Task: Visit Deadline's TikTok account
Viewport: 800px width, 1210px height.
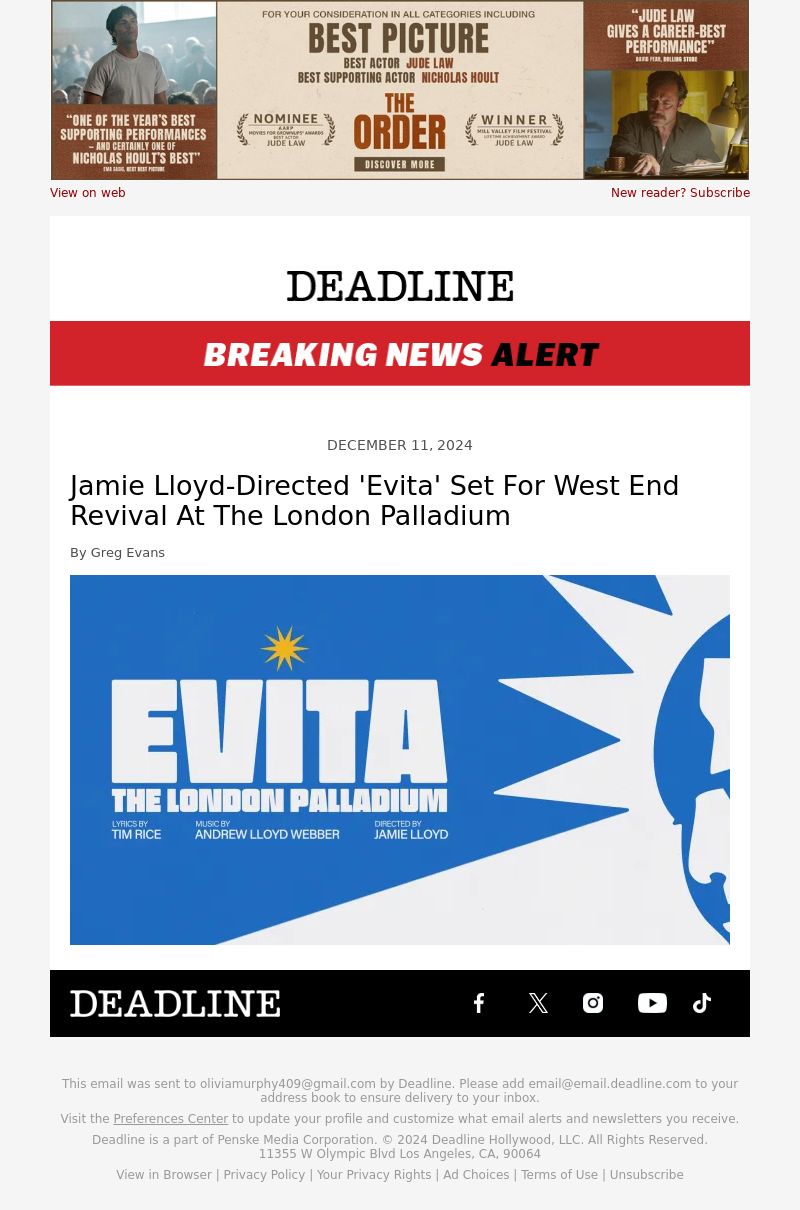Action: tap(702, 1003)
